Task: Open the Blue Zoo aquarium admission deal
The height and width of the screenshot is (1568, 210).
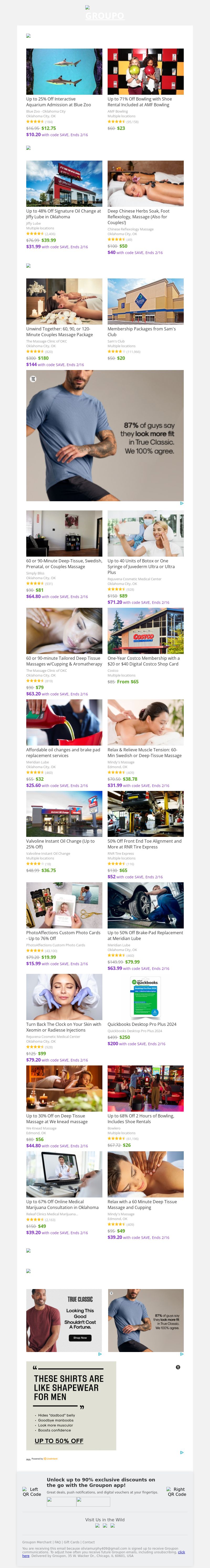Action: (59, 102)
